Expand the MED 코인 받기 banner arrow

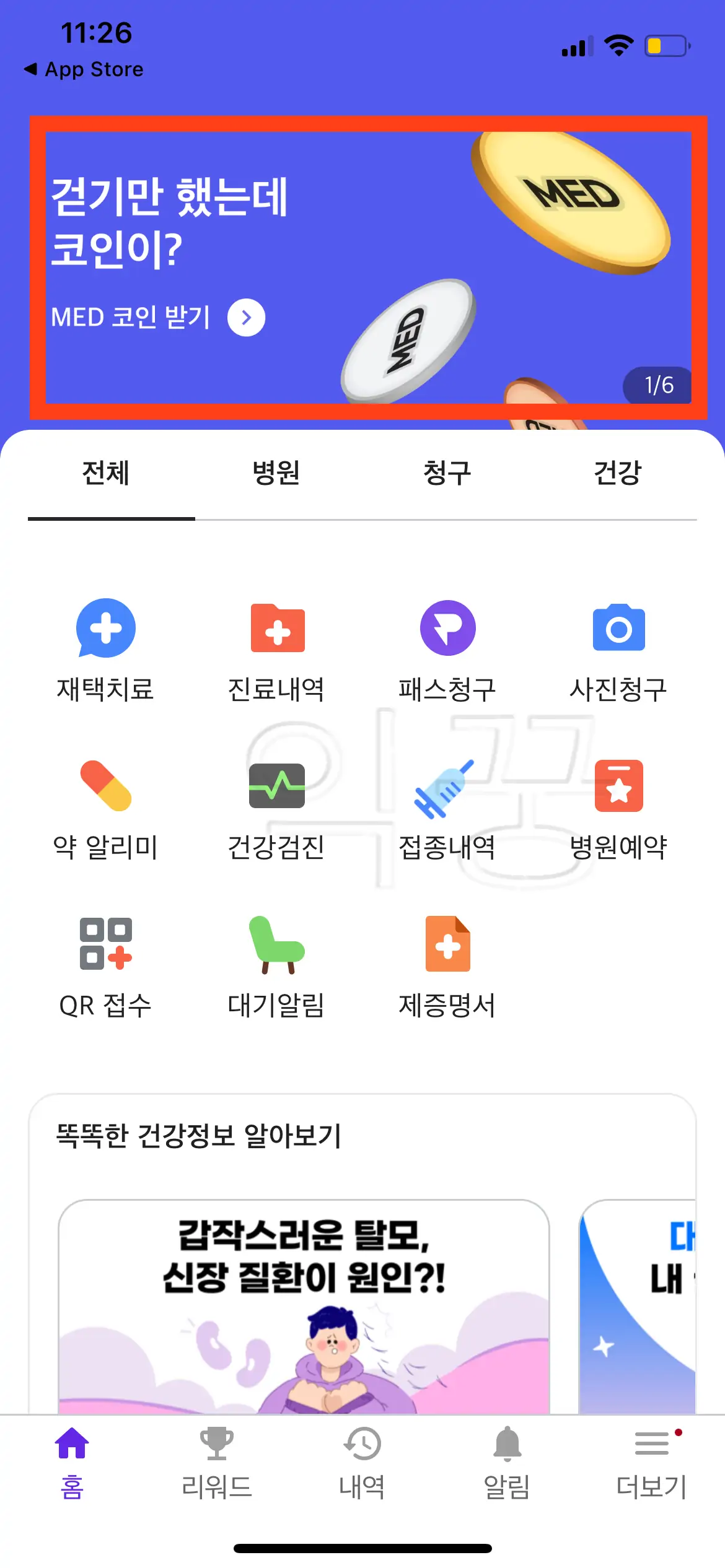pos(246,318)
